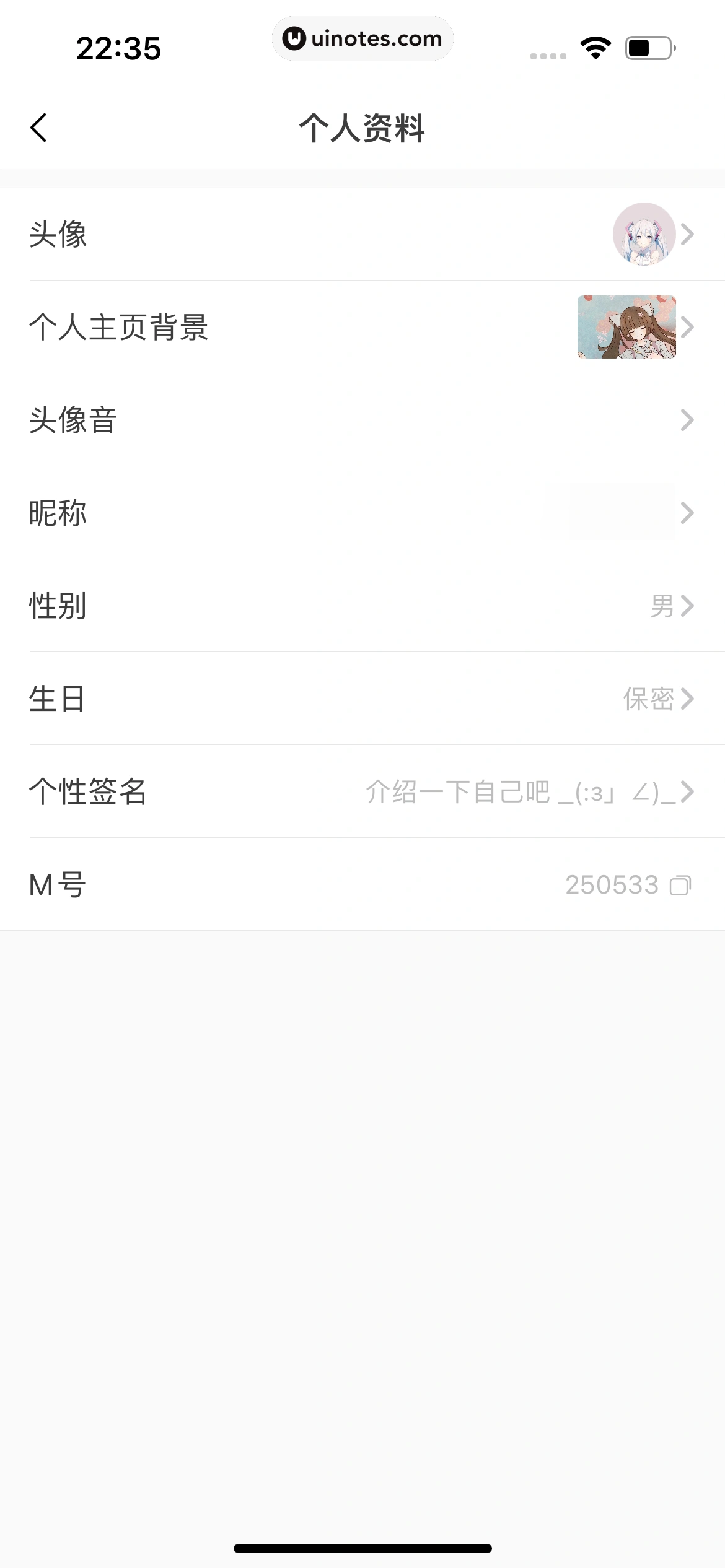Screen dimensions: 725x1568
Task: Click the back arrow to leave 个人资料
Action: pyautogui.click(x=38, y=128)
